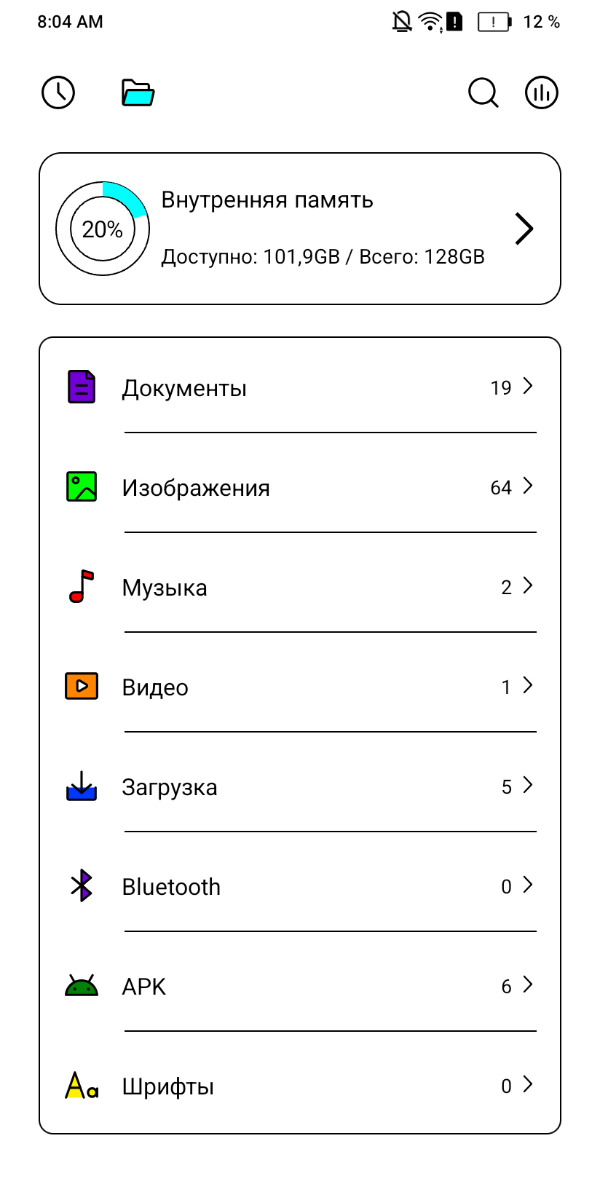Open the Музыка category
The width and height of the screenshot is (600, 1200).
coord(300,587)
